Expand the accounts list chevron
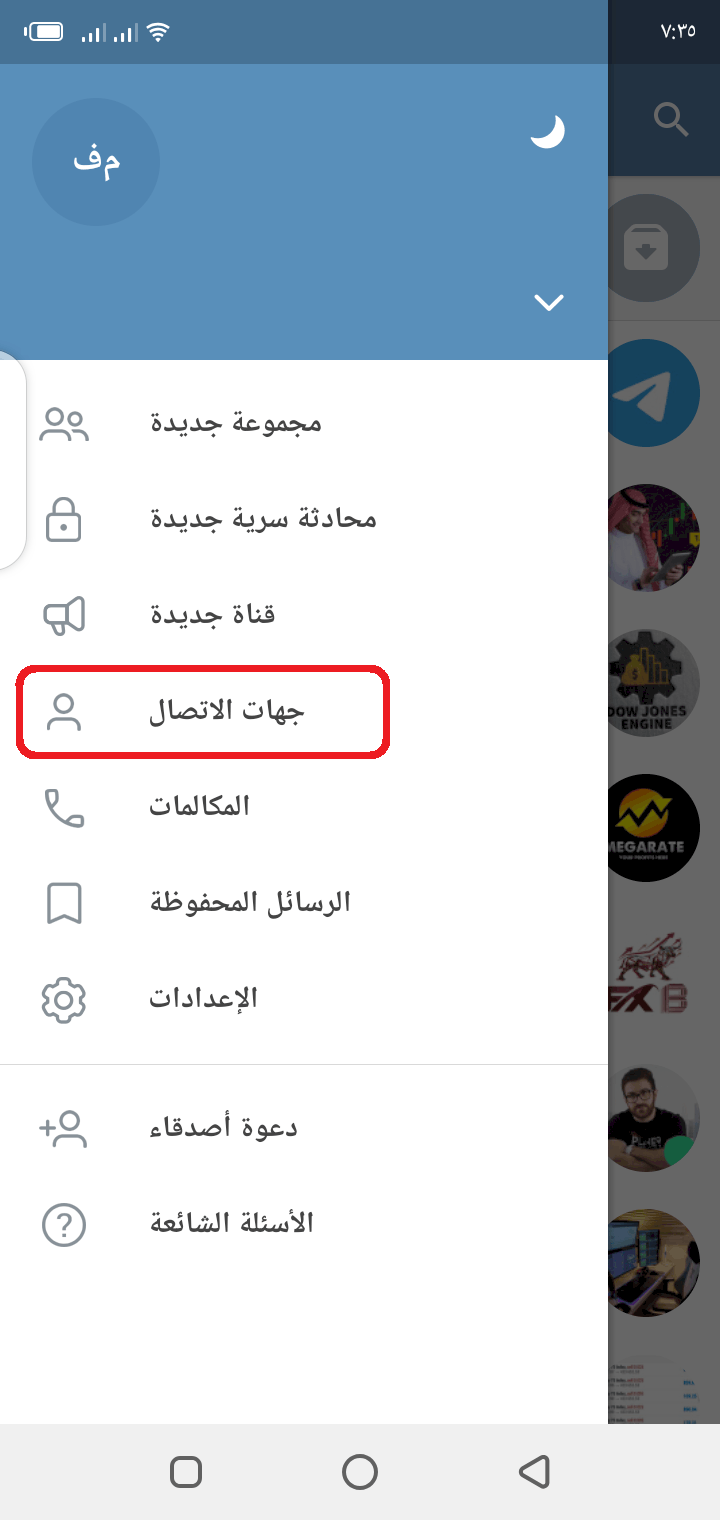720x1520 pixels. click(x=549, y=302)
